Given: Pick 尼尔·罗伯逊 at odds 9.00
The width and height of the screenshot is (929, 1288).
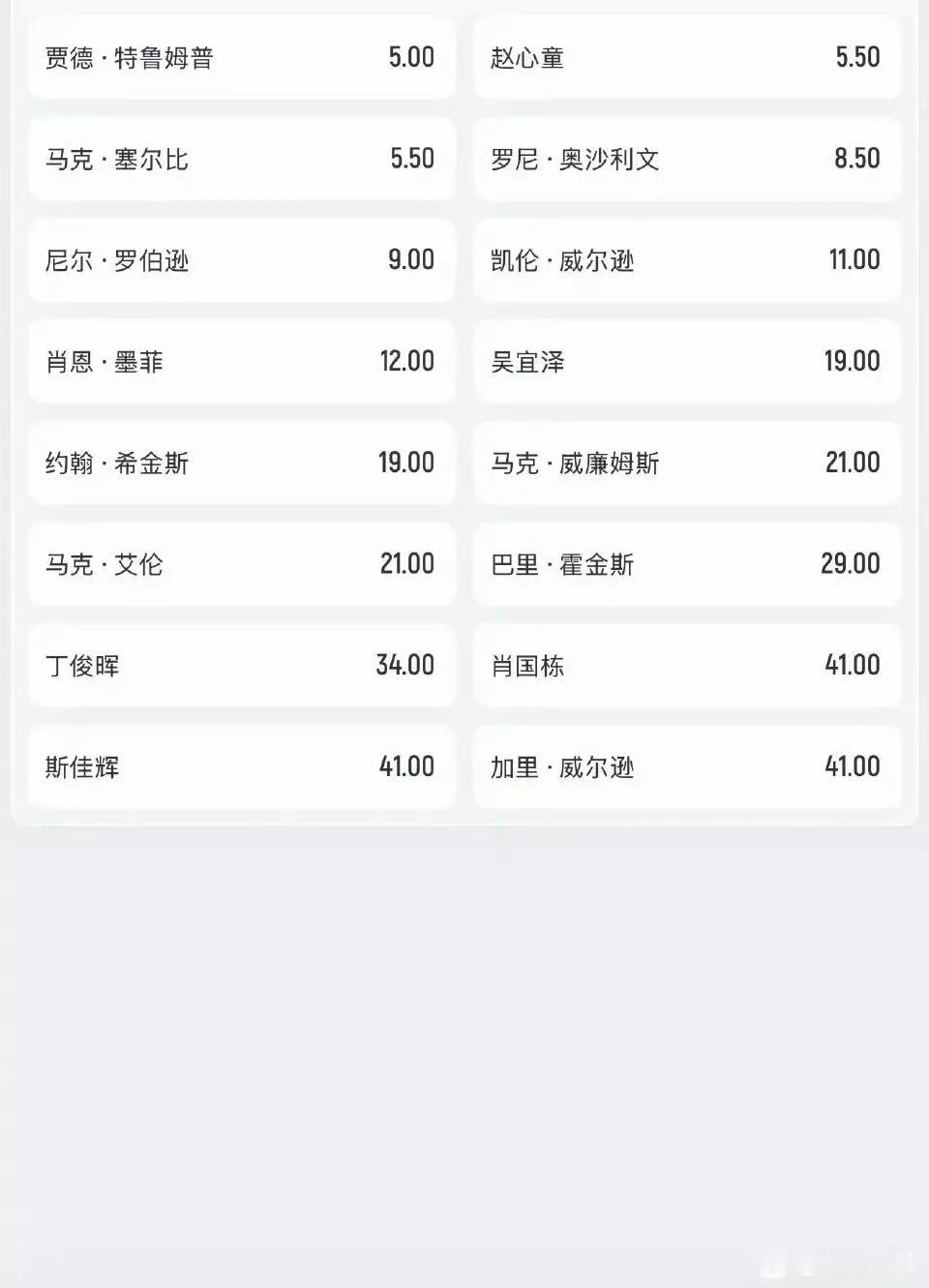Looking at the screenshot, I should coord(240,261).
